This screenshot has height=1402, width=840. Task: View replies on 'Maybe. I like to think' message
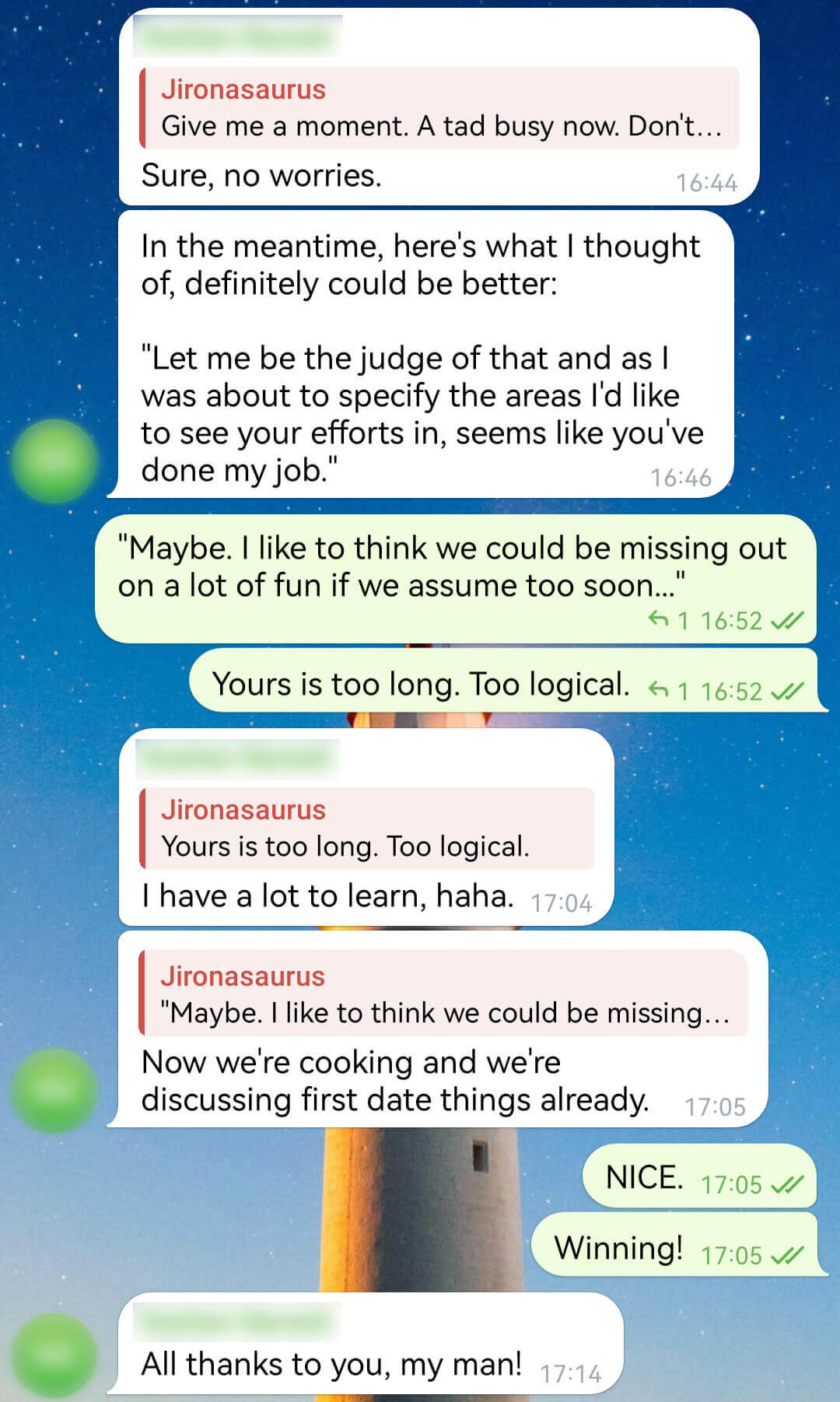coord(668,620)
